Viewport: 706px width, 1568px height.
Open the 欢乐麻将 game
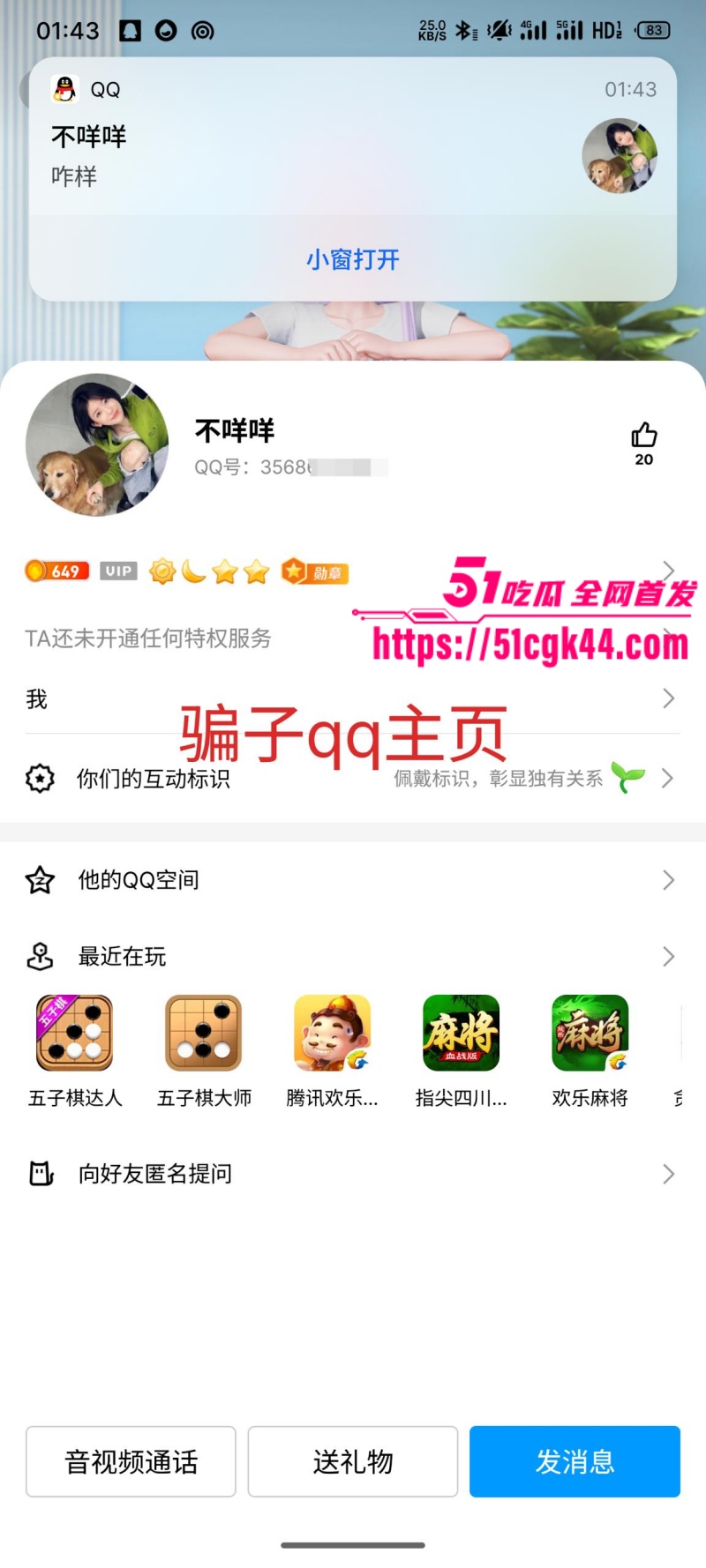[x=590, y=1033]
